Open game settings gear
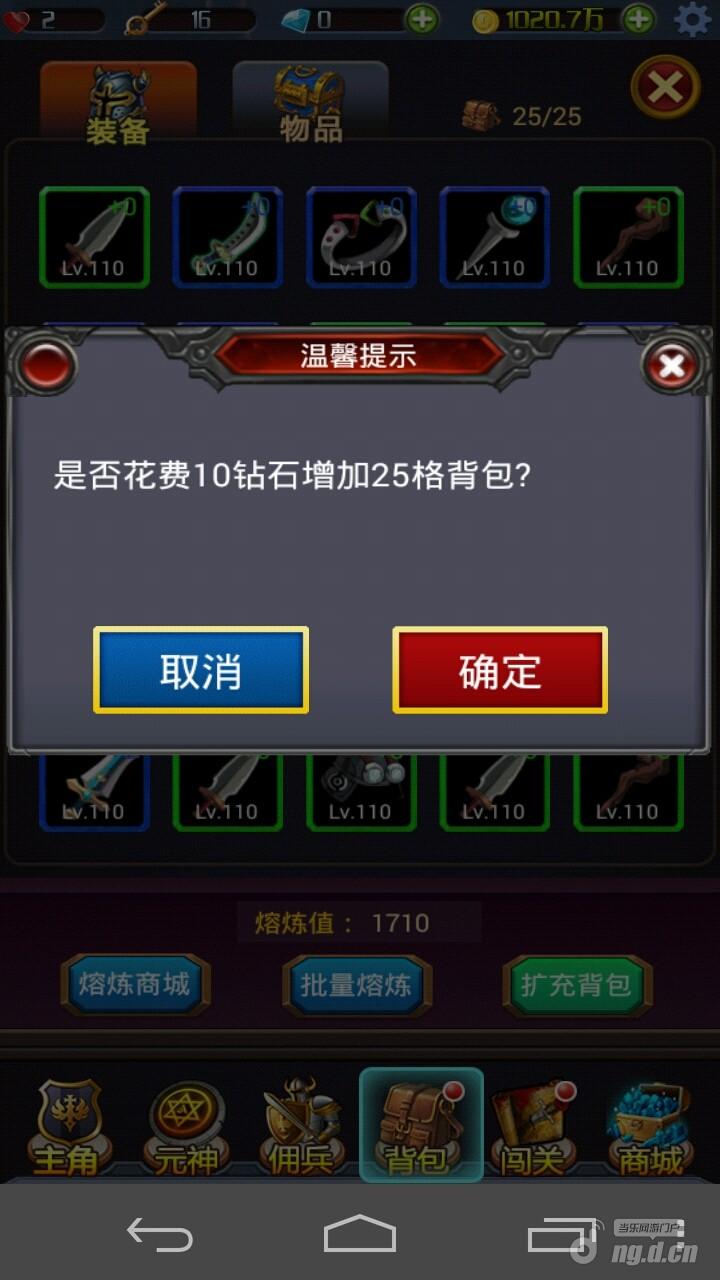This screenshot has height=1280, width=720. point(692,19)
